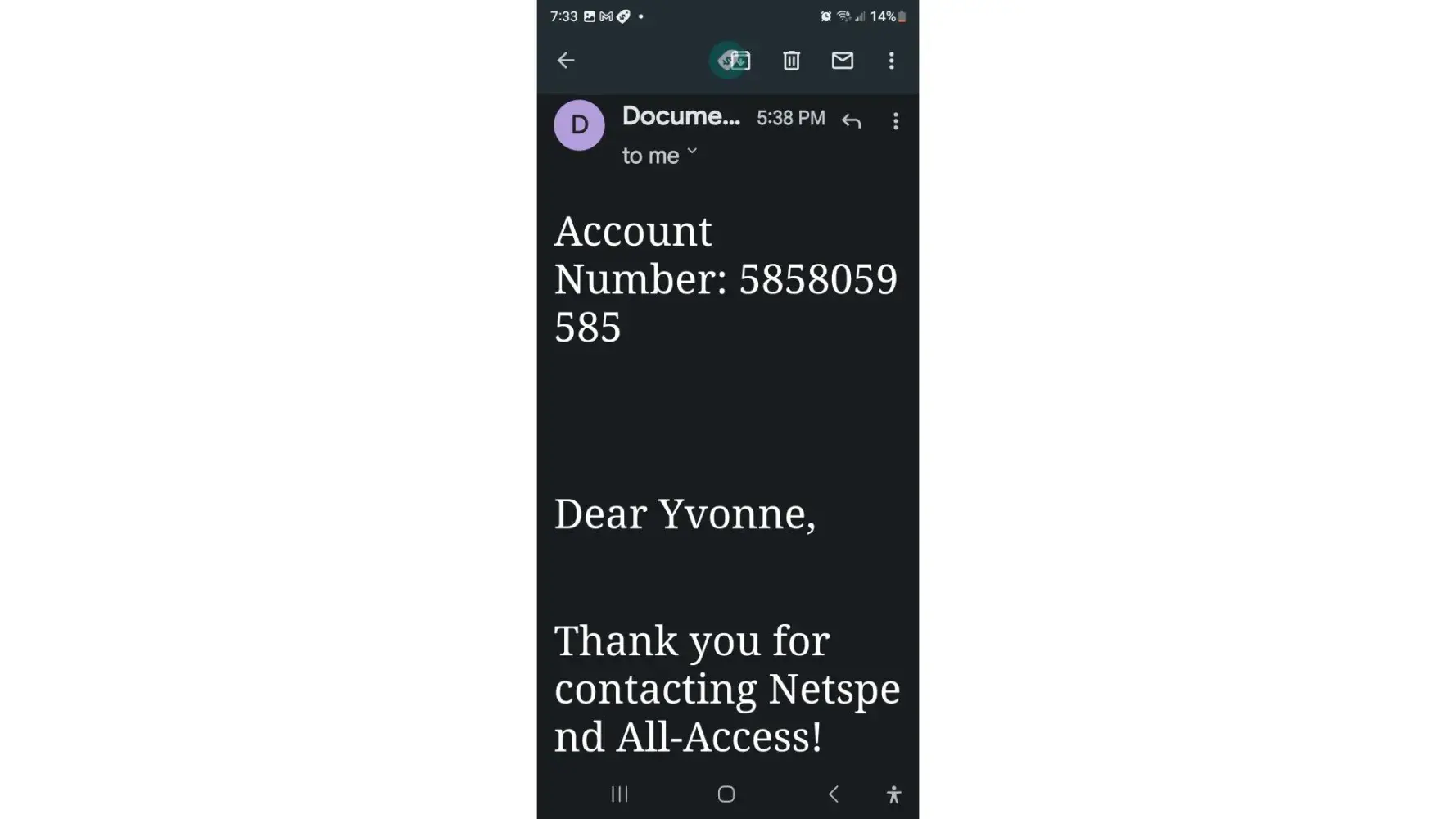This screenshot has width=1456, height=819.
Task: Open the top toolbar overflow menu
Action: click(x=891, y=61)
